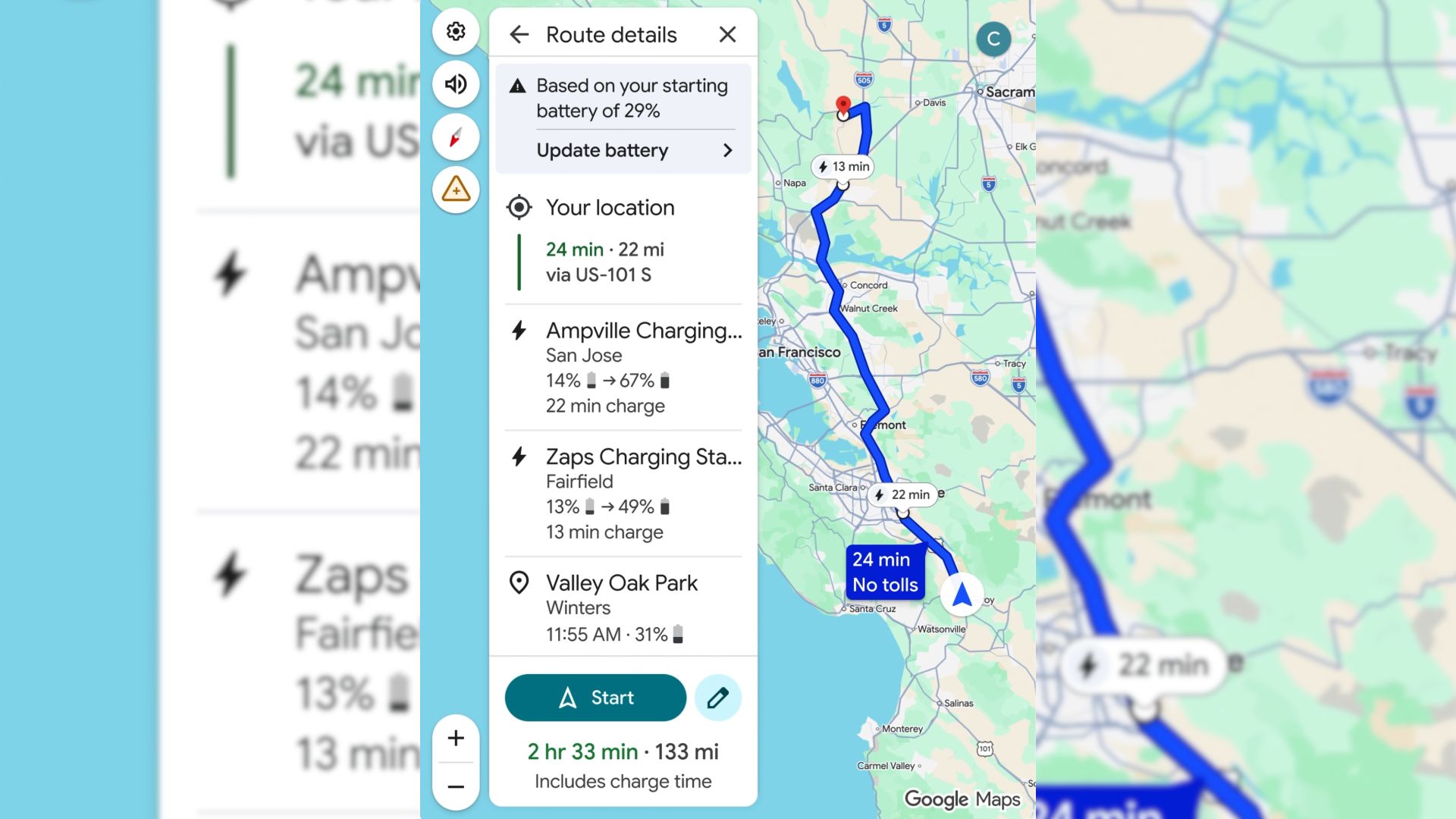Open Update battery
Viewport: 1456px width, 819px height.
point(634,150)
